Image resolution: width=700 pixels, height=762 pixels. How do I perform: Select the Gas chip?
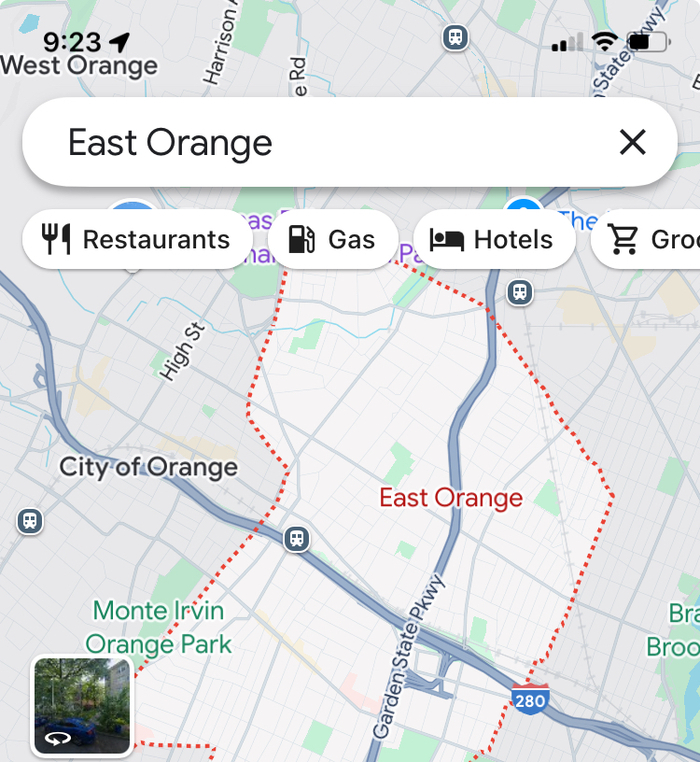[332, 240]
